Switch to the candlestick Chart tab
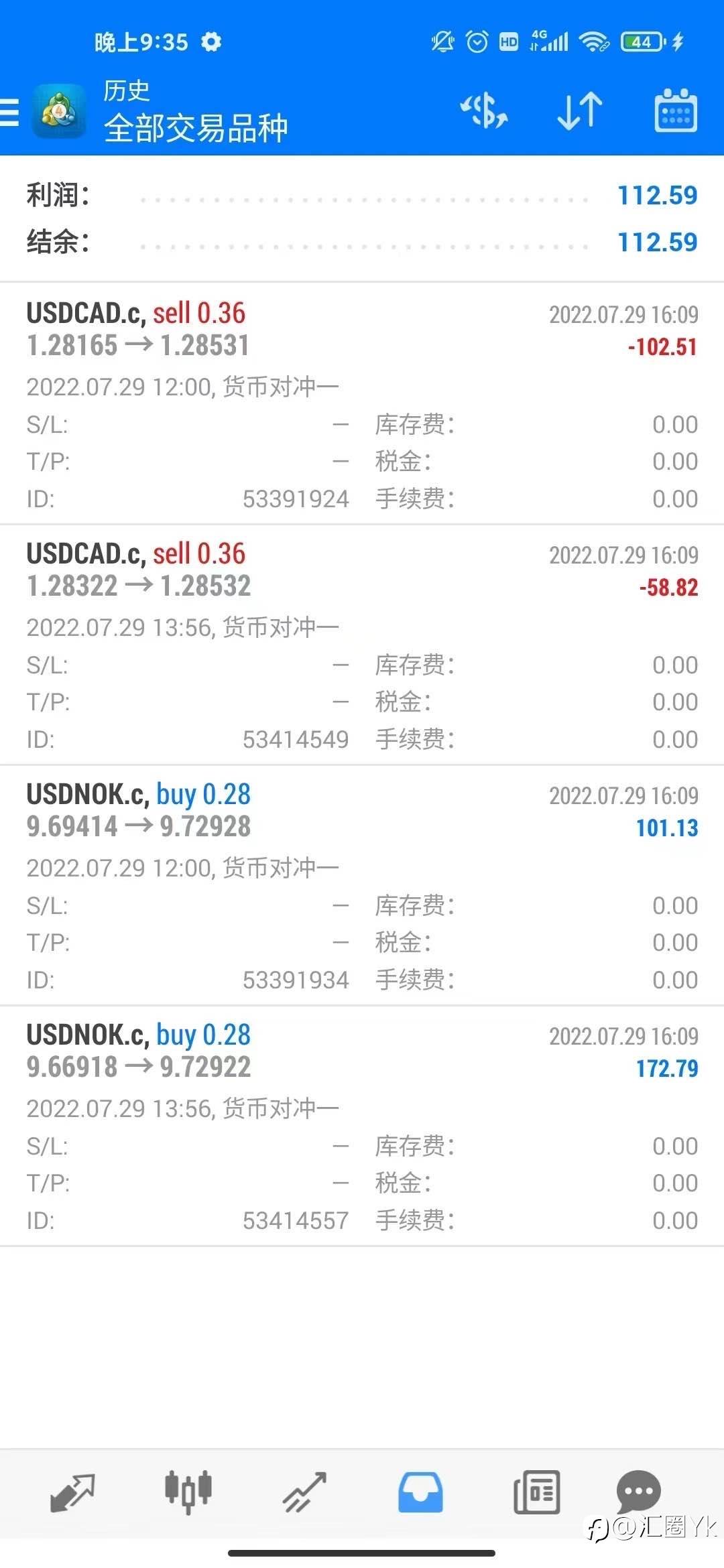Image resolution: width=724 pixels, height=1568 pixels. point(188,1493)
